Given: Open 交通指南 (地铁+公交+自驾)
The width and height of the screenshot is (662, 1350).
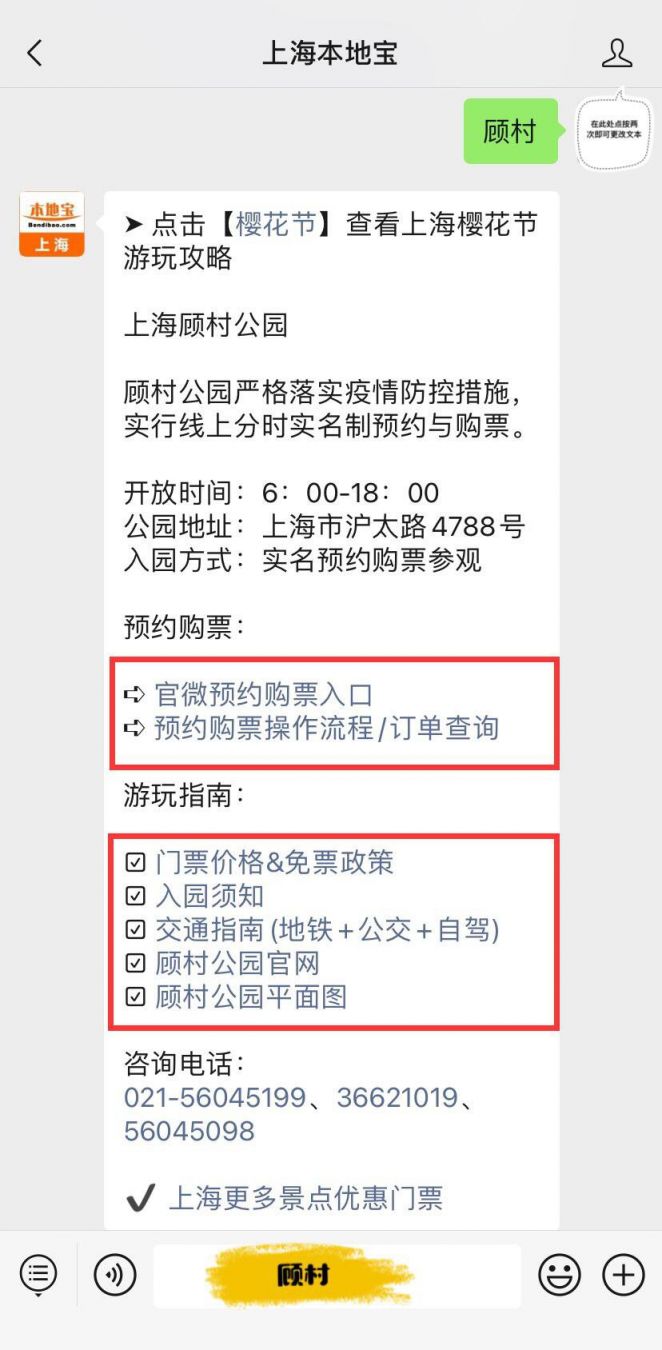Looking at the screenshot, I should 326,930.
